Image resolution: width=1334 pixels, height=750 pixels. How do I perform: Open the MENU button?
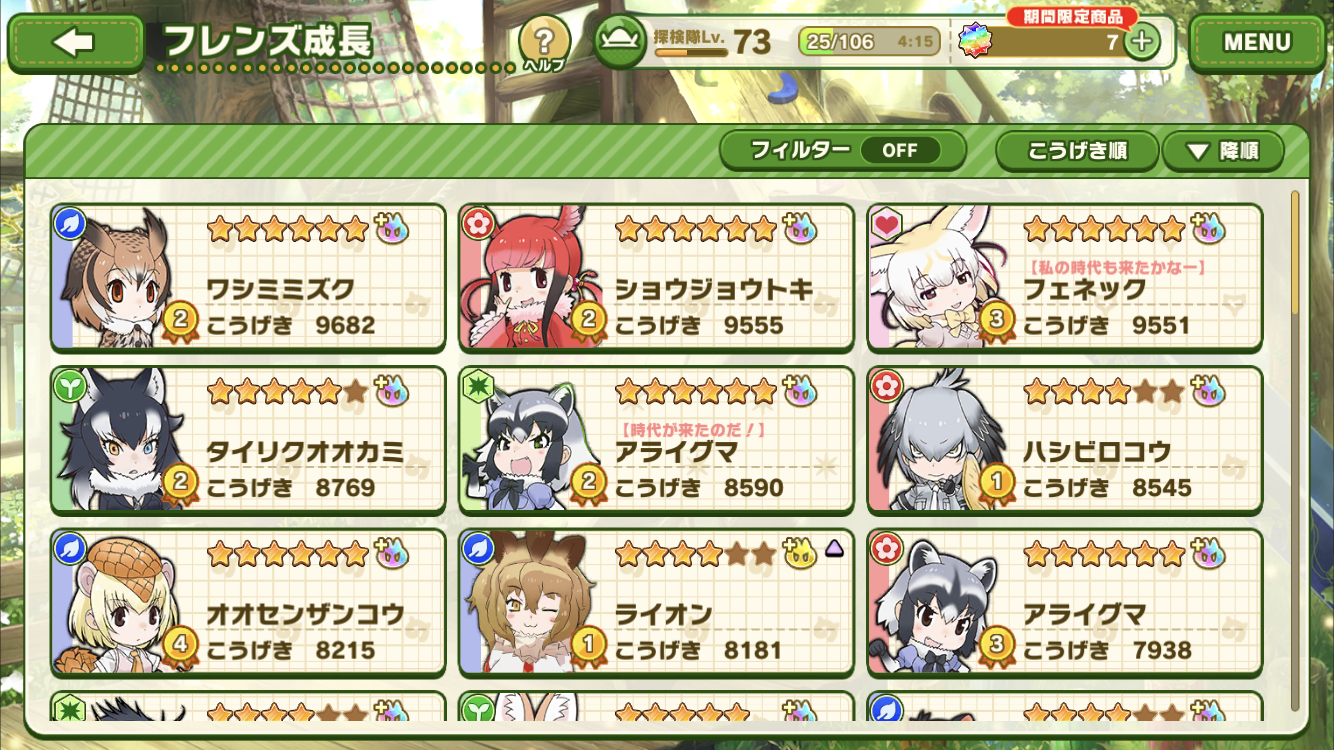(x=1256, y=42)
